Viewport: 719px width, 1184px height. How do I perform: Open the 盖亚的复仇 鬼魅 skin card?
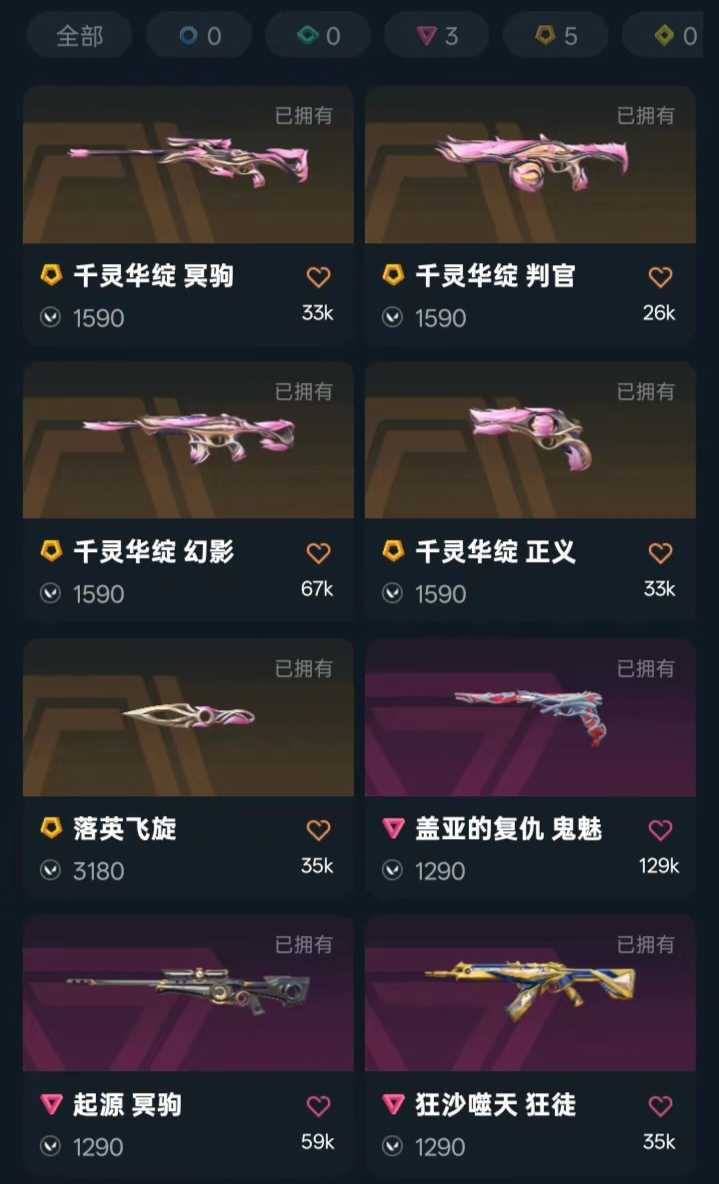pos(530,769)
